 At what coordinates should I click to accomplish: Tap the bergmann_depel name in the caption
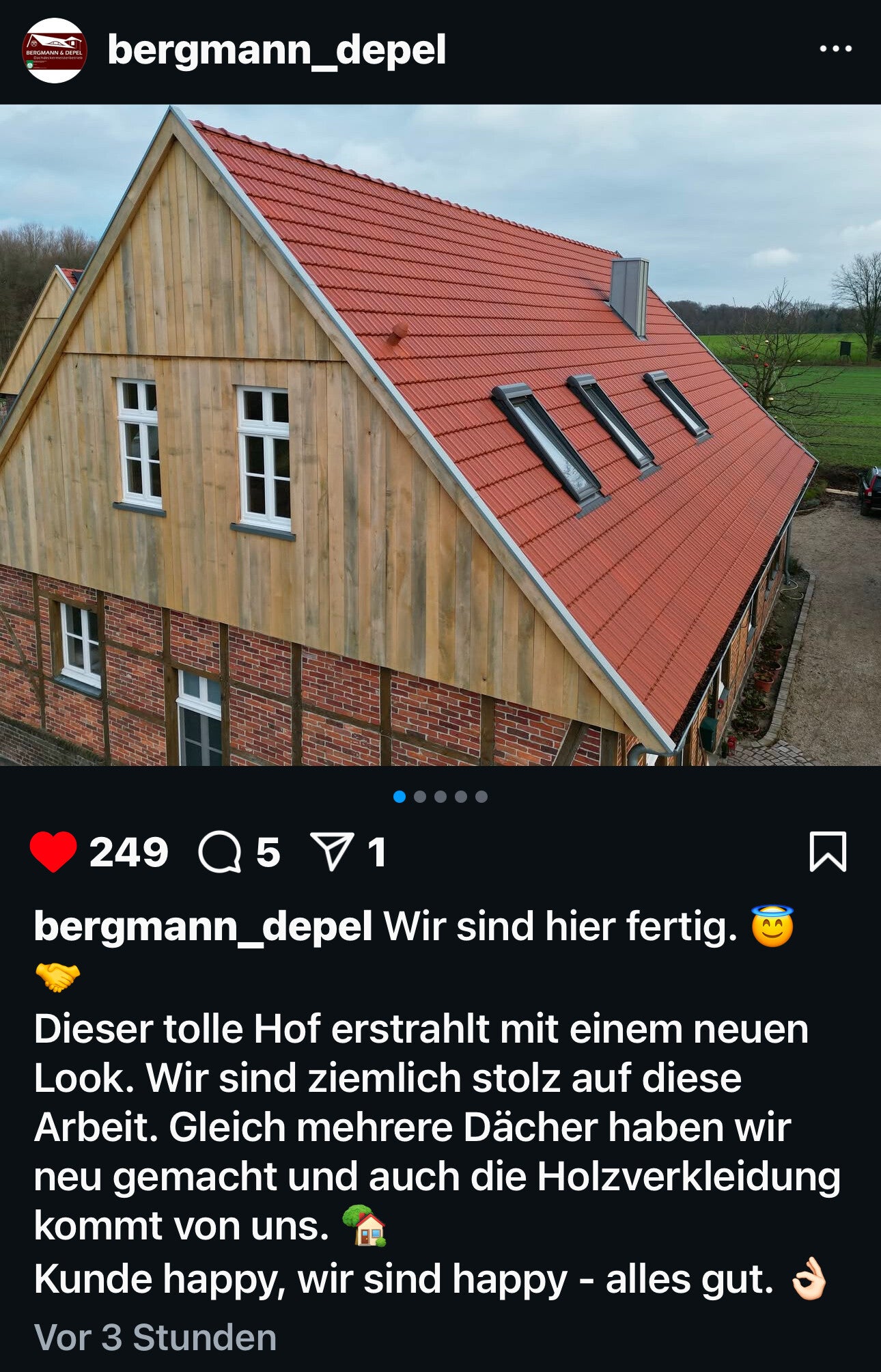(203, 927)
